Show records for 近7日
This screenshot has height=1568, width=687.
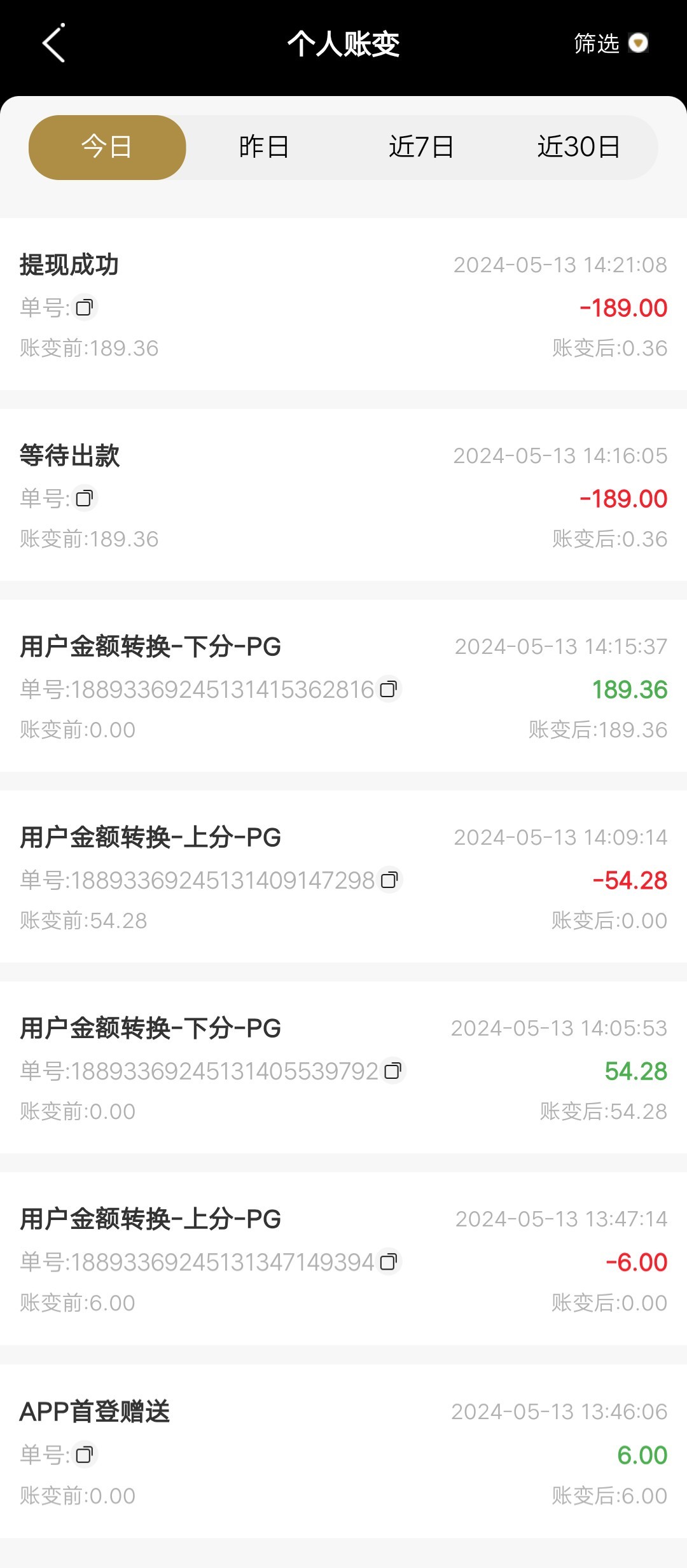pyautogui.click(x=421, y=147)
